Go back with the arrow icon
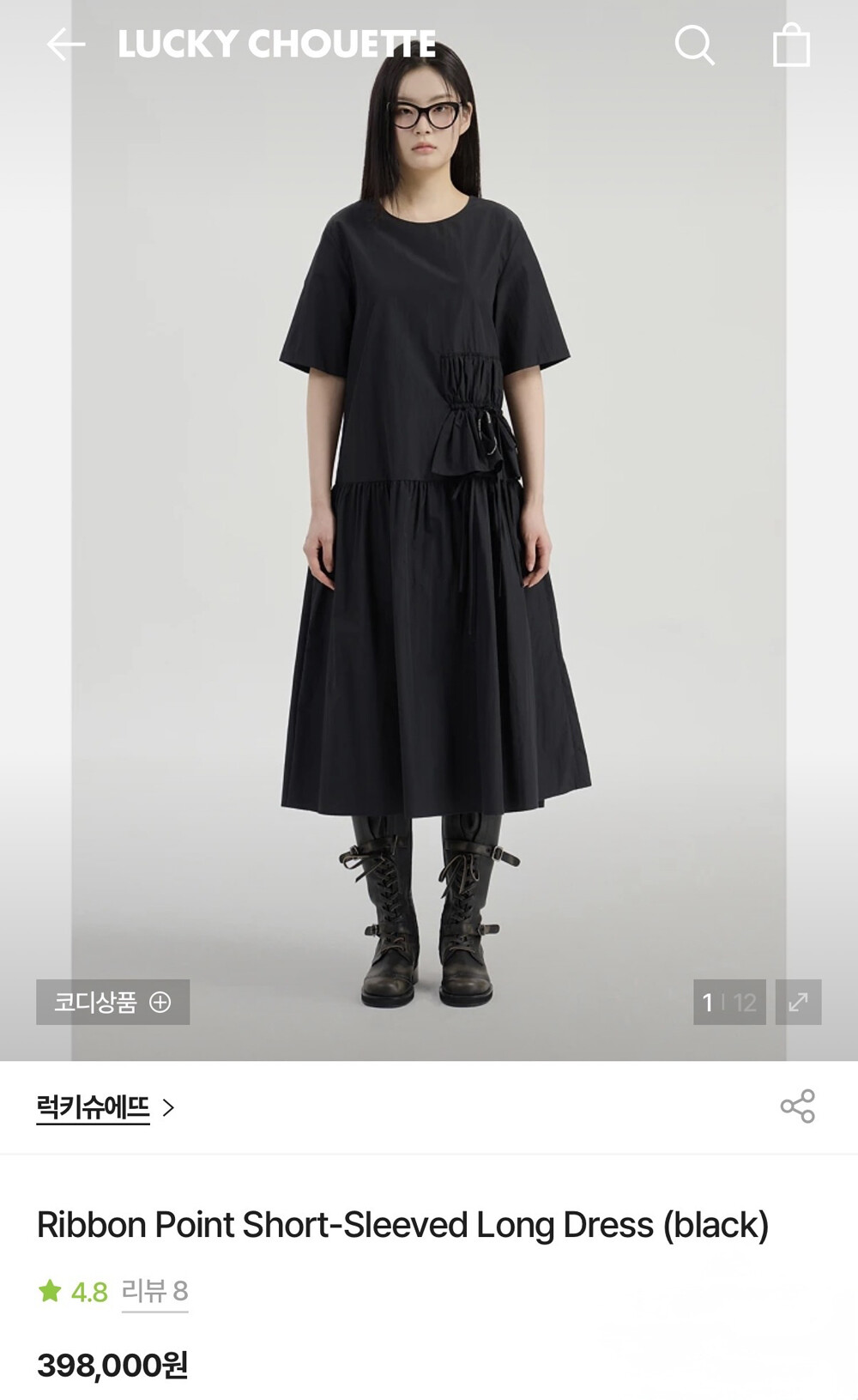The width and height of the screenshot is (858, 1400). 65,45
